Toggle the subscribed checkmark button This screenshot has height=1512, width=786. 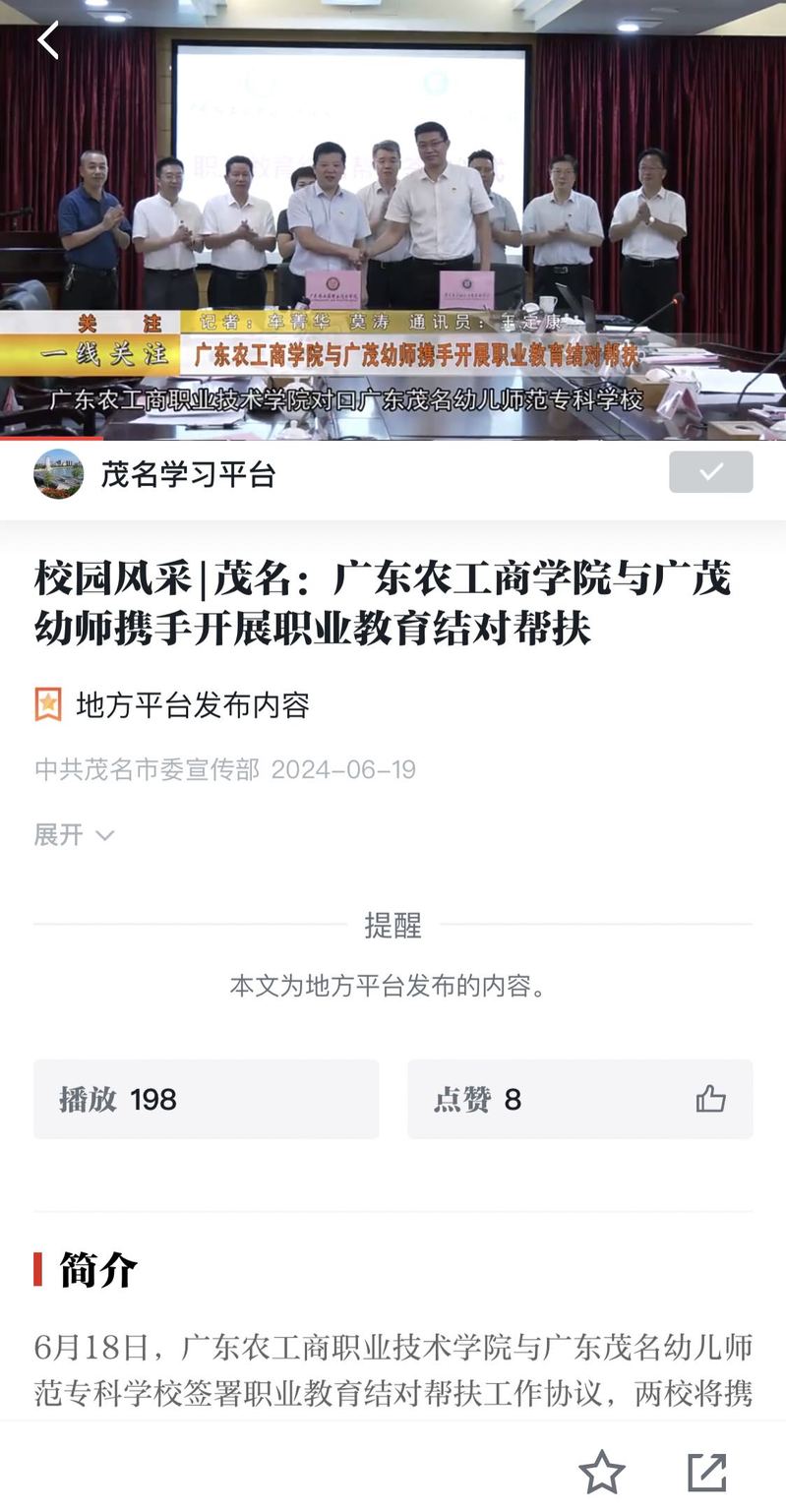coord(710,472)
